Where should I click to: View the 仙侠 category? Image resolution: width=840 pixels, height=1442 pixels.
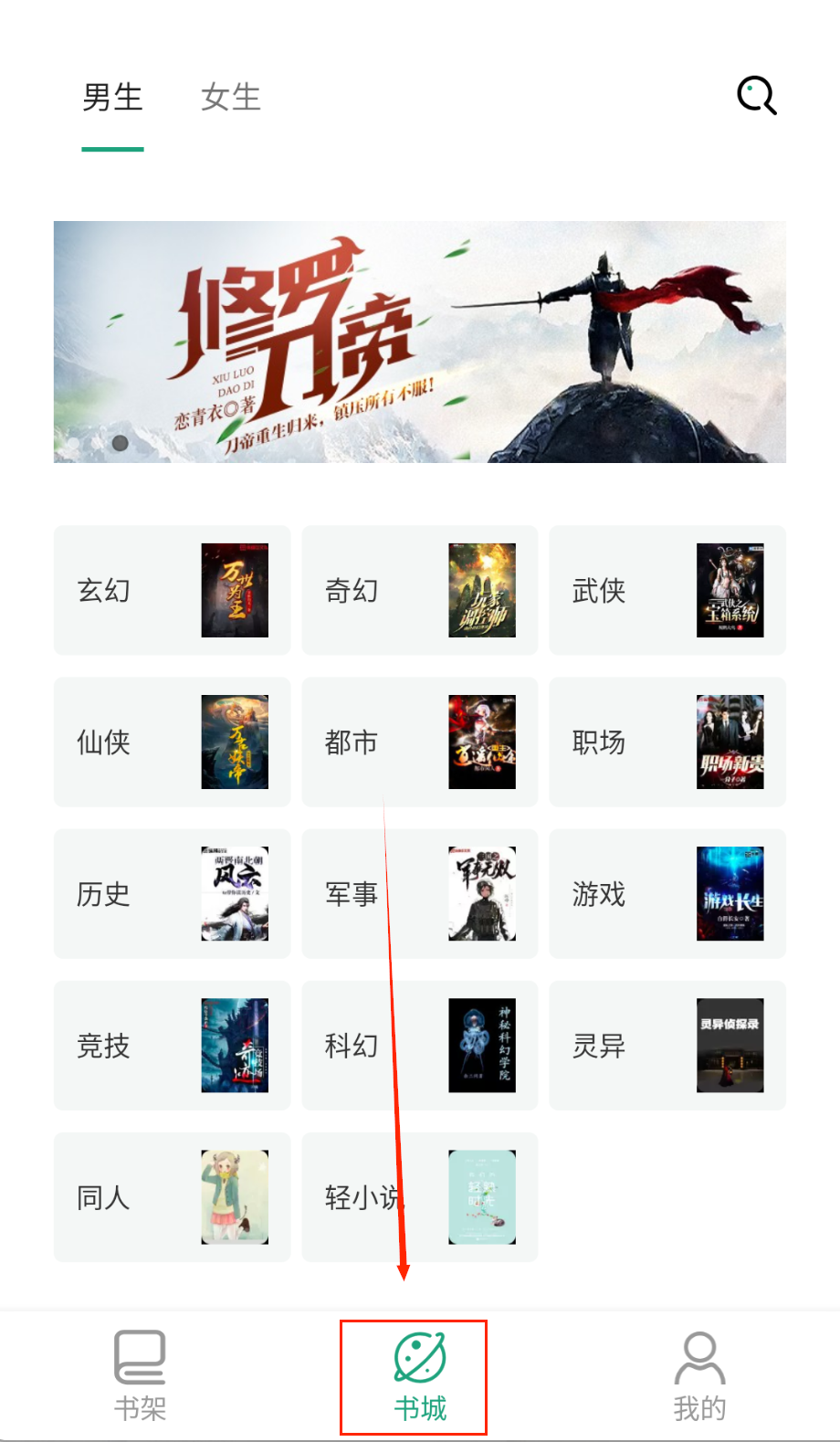(172, 742)
